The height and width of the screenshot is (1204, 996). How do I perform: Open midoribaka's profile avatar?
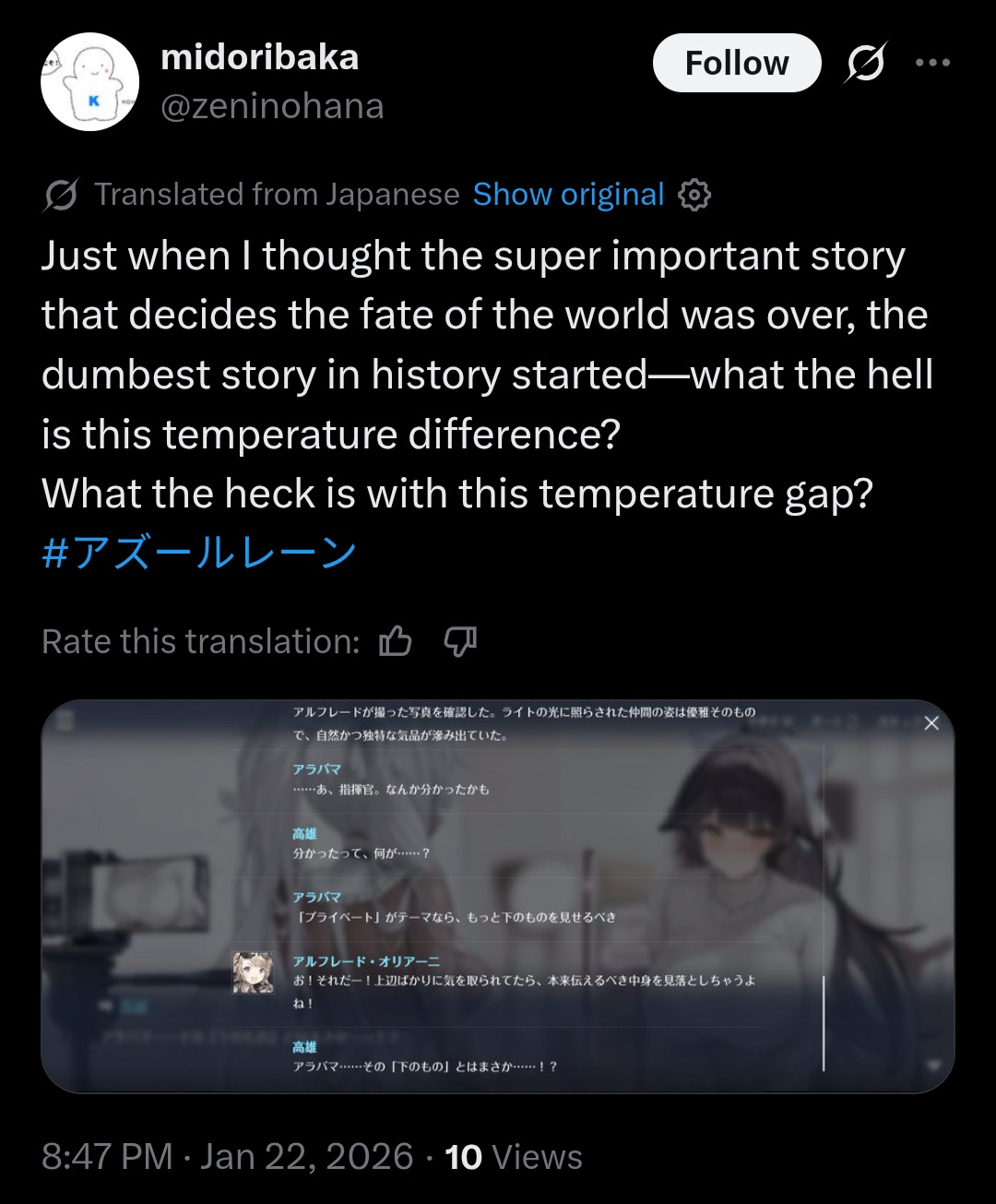89,82
